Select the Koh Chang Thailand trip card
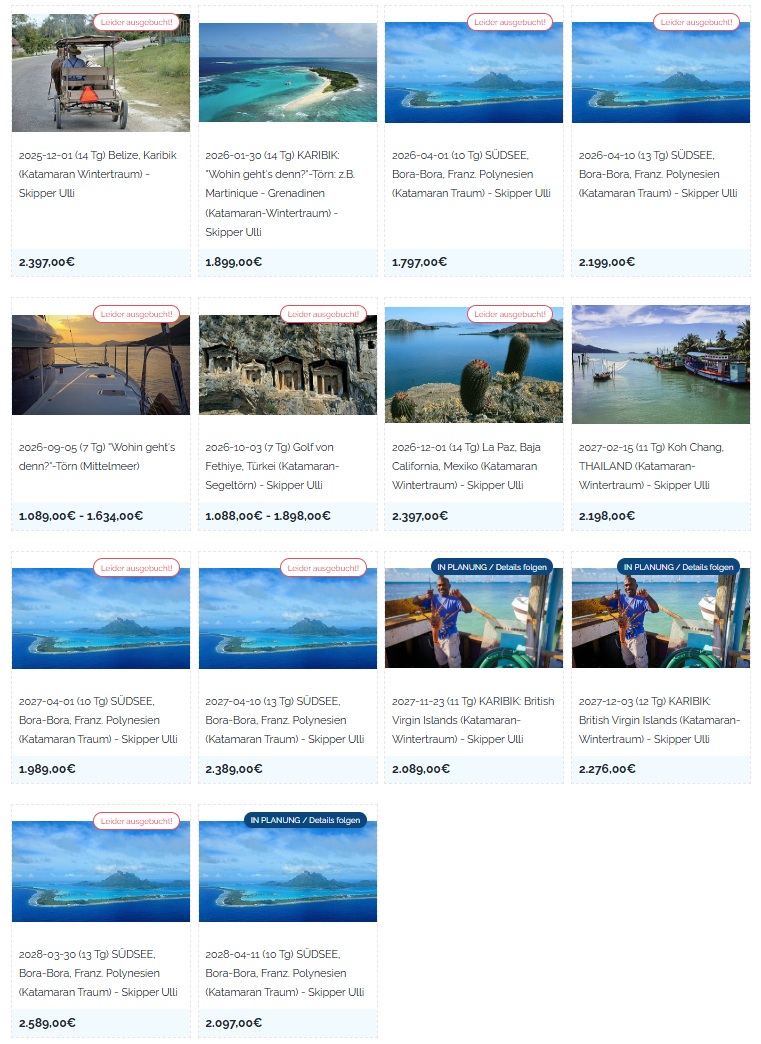Viewport: 761px width, 1044px height. (660, 465)
